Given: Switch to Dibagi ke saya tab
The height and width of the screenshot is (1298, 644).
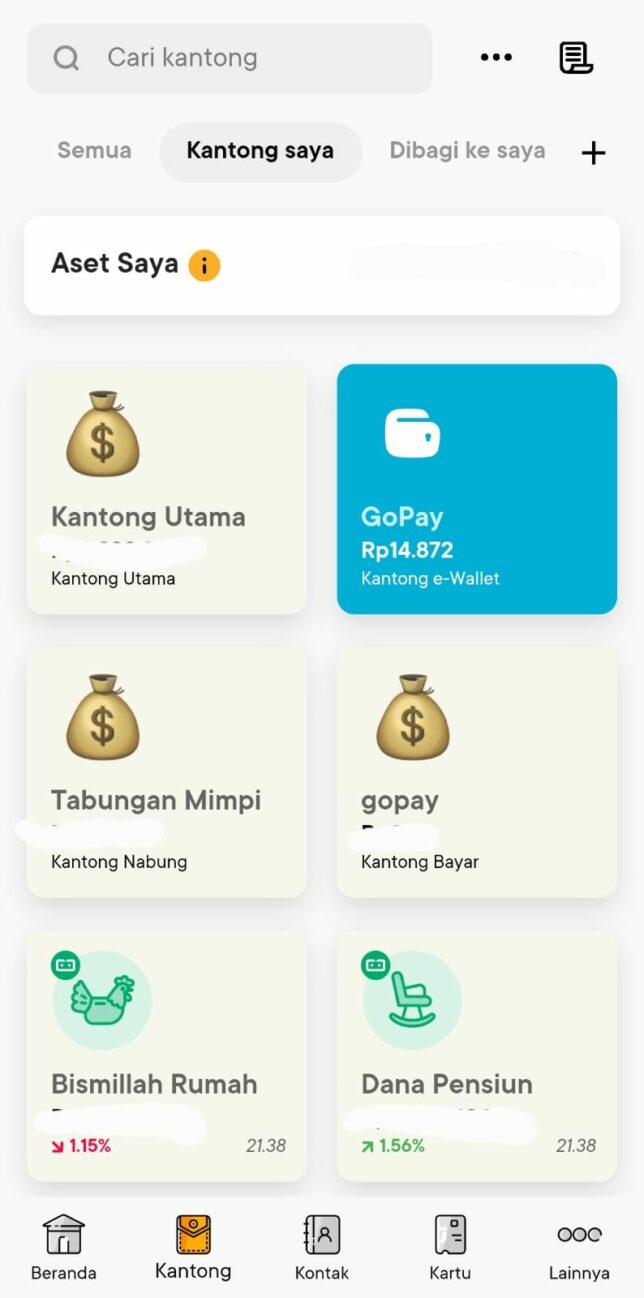Looking at the screenshot, I should 467,151.
